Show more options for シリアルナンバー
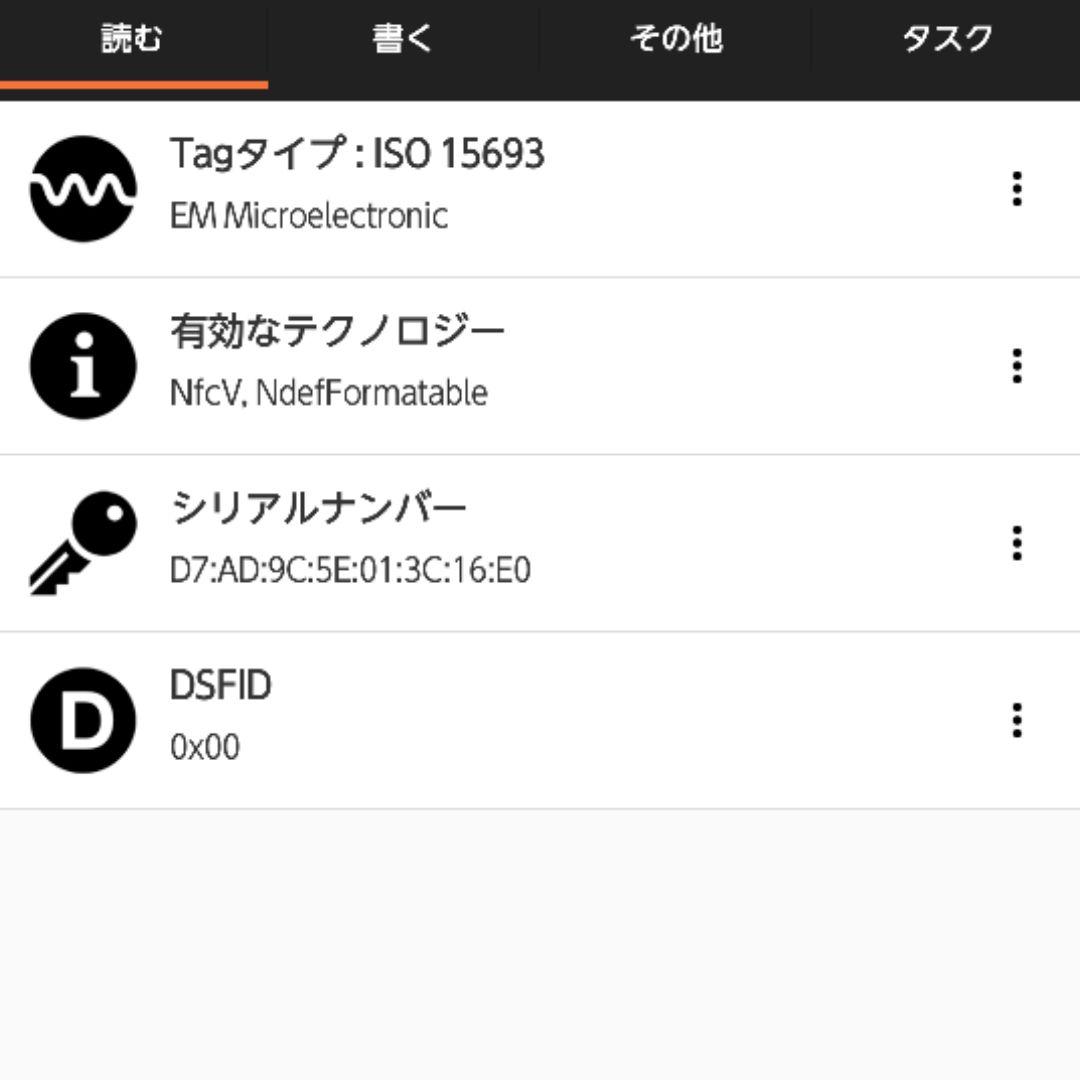 [x=1017, y=543]
